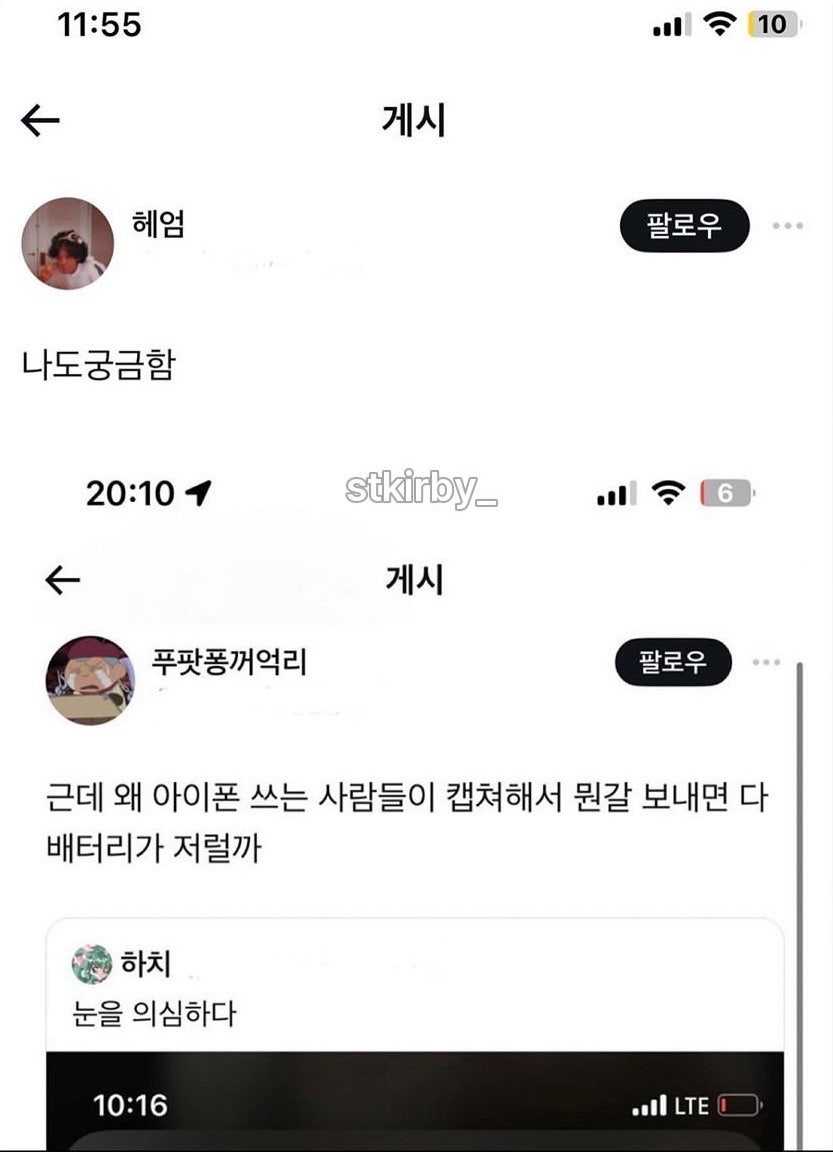
Task: Open the overflow menu on 헤엄's post
Action: click(x=787, y=226)
